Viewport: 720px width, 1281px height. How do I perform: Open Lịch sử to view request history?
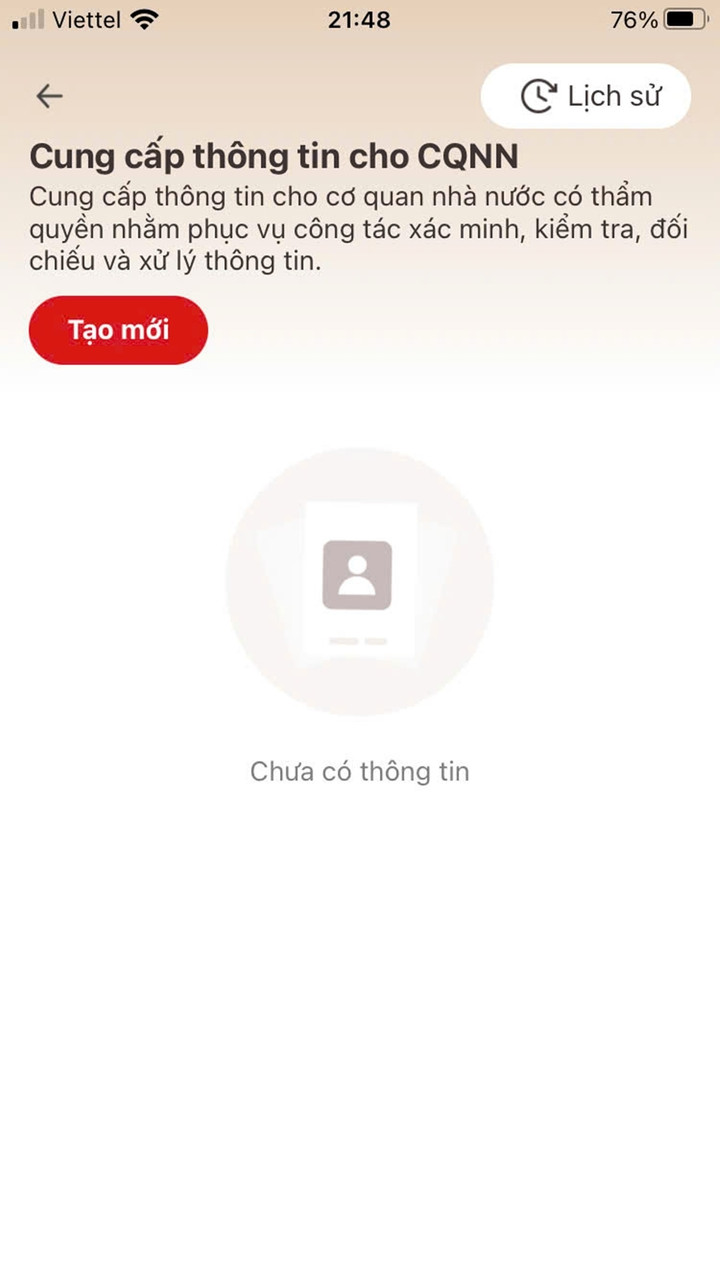coord(614,95)
